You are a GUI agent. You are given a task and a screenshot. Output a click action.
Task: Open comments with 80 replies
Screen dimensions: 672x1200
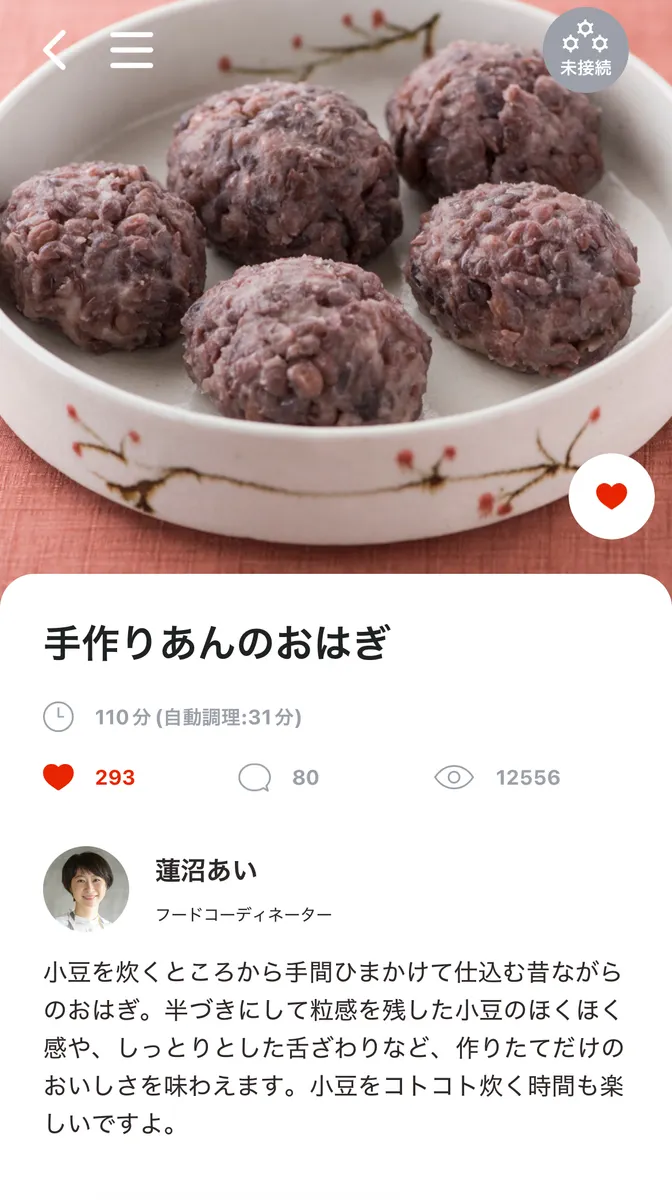pyautogui.click(x=255, y=777)
